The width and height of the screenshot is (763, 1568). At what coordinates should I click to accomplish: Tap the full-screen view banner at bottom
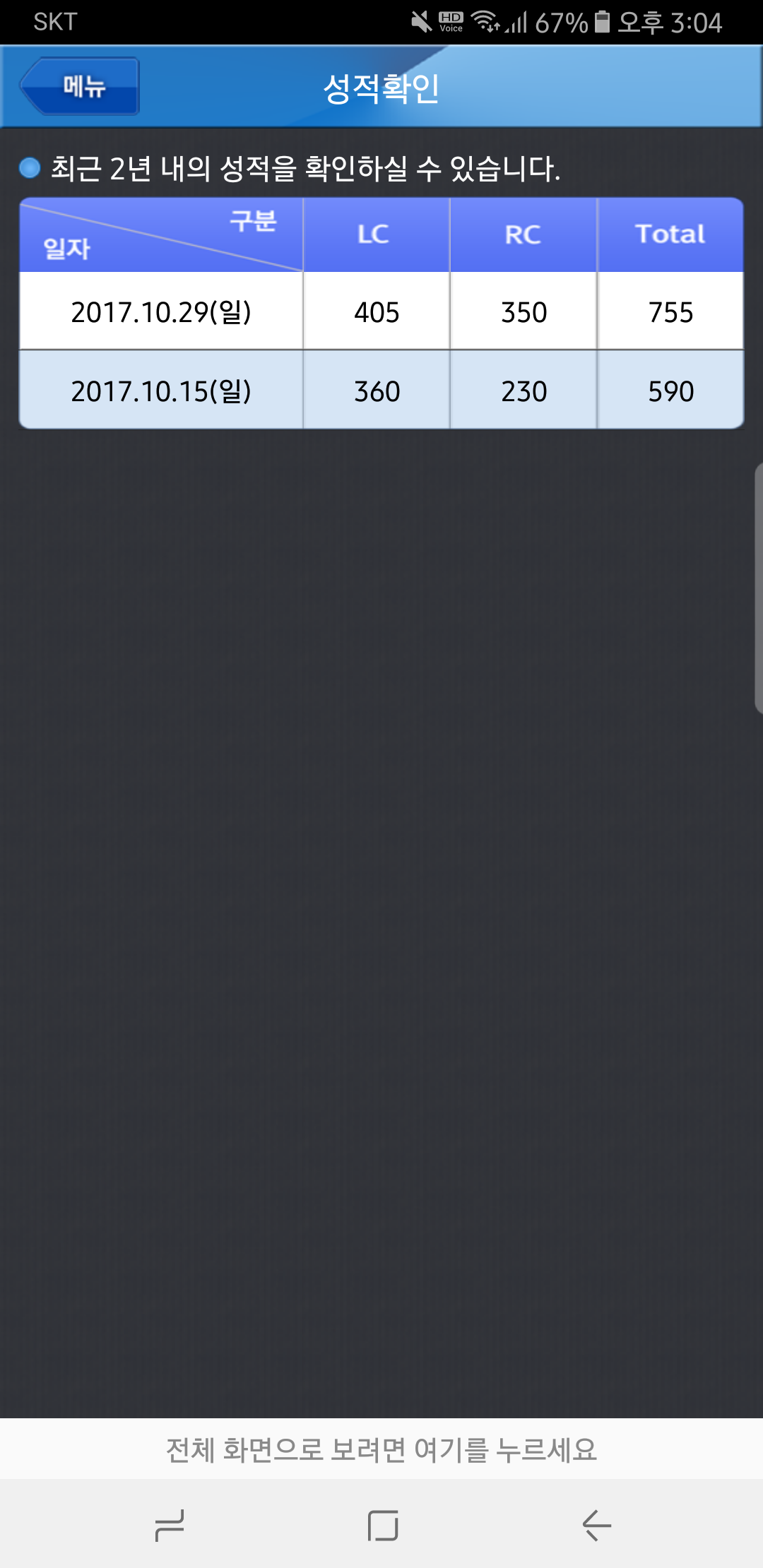tap(381, 1449)
